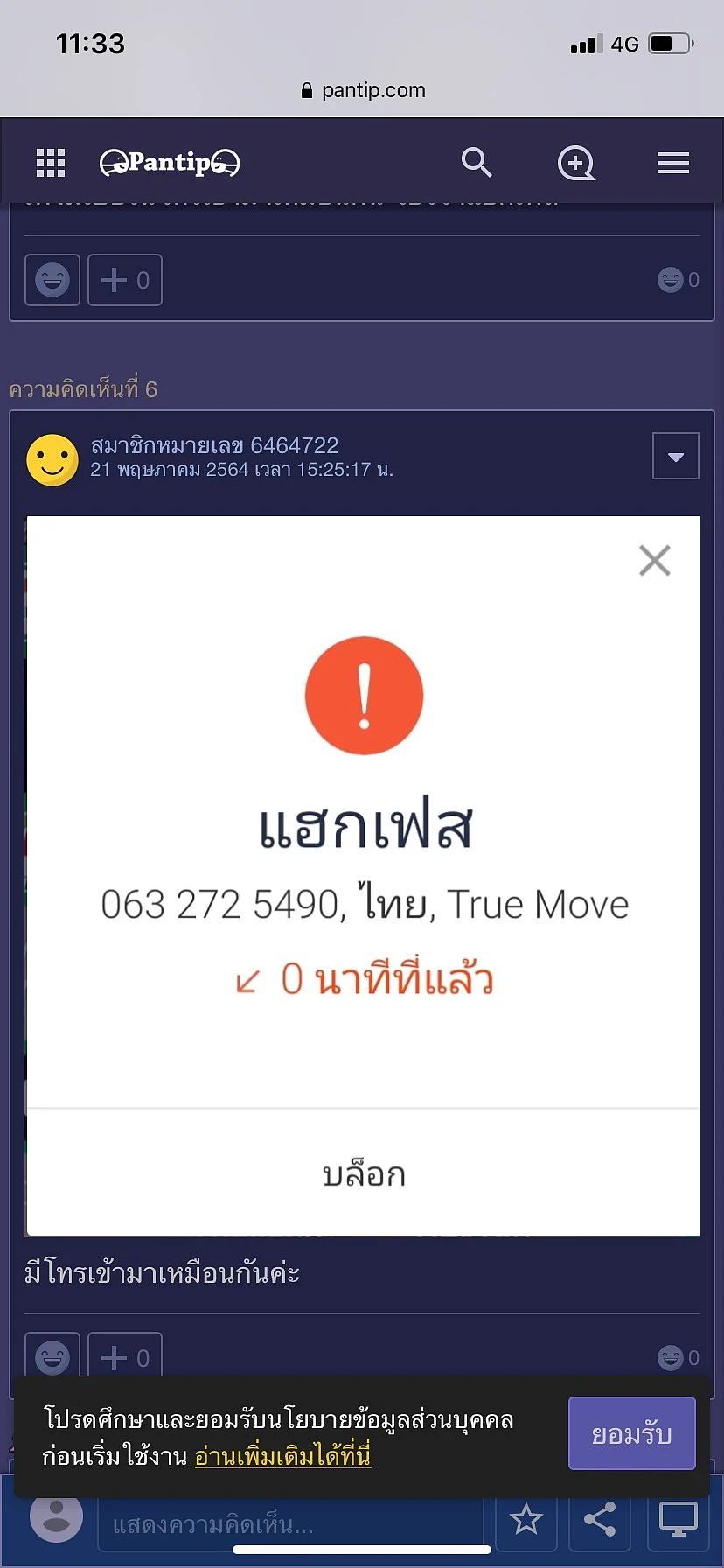Viewport: 724px width, 1568px height.
Task: Open อ่านเพิ่มเติมได้ที่นี่ privacy link
Action: (x=282, y=1456)
